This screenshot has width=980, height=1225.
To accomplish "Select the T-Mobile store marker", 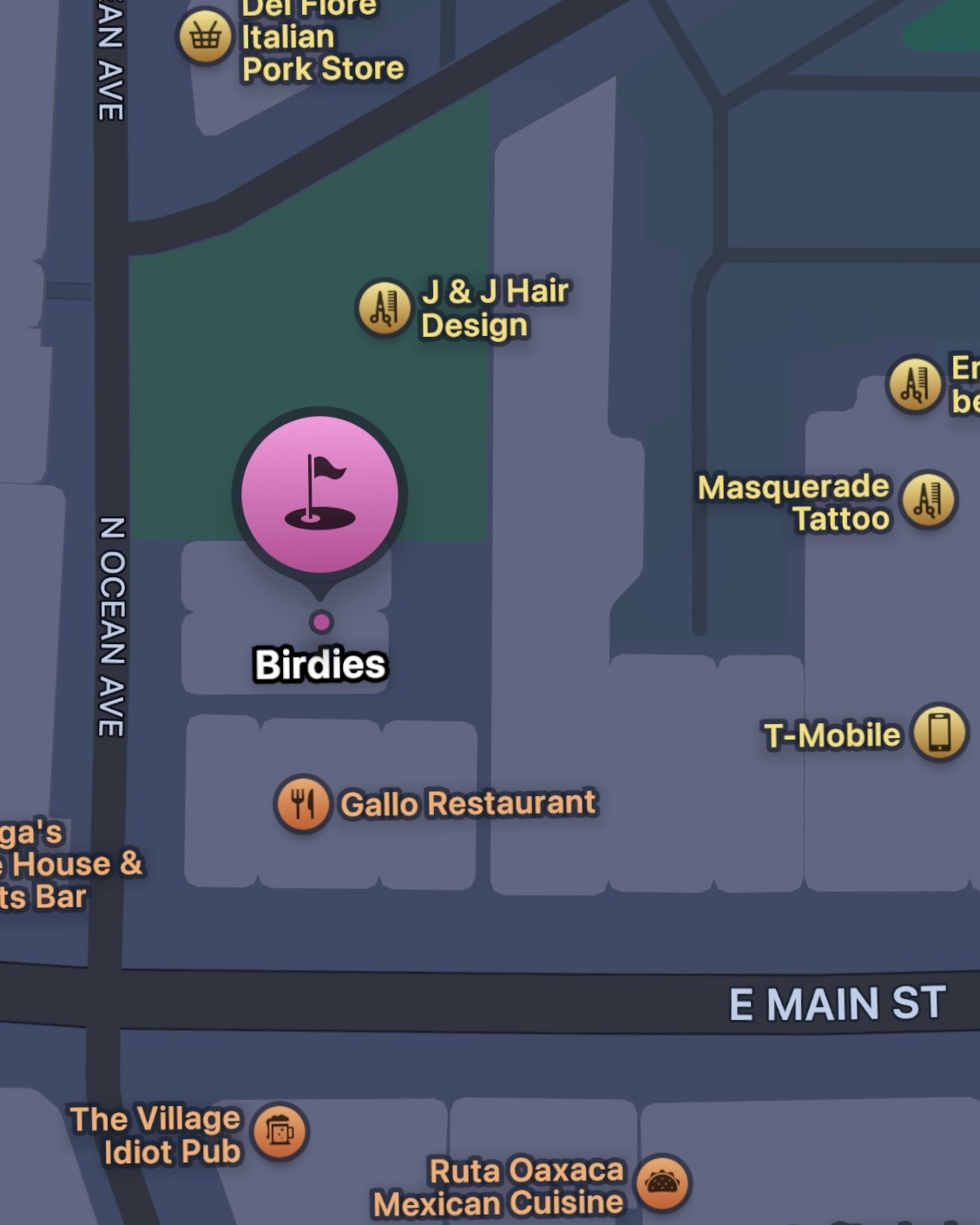I will tap(939, 732).
